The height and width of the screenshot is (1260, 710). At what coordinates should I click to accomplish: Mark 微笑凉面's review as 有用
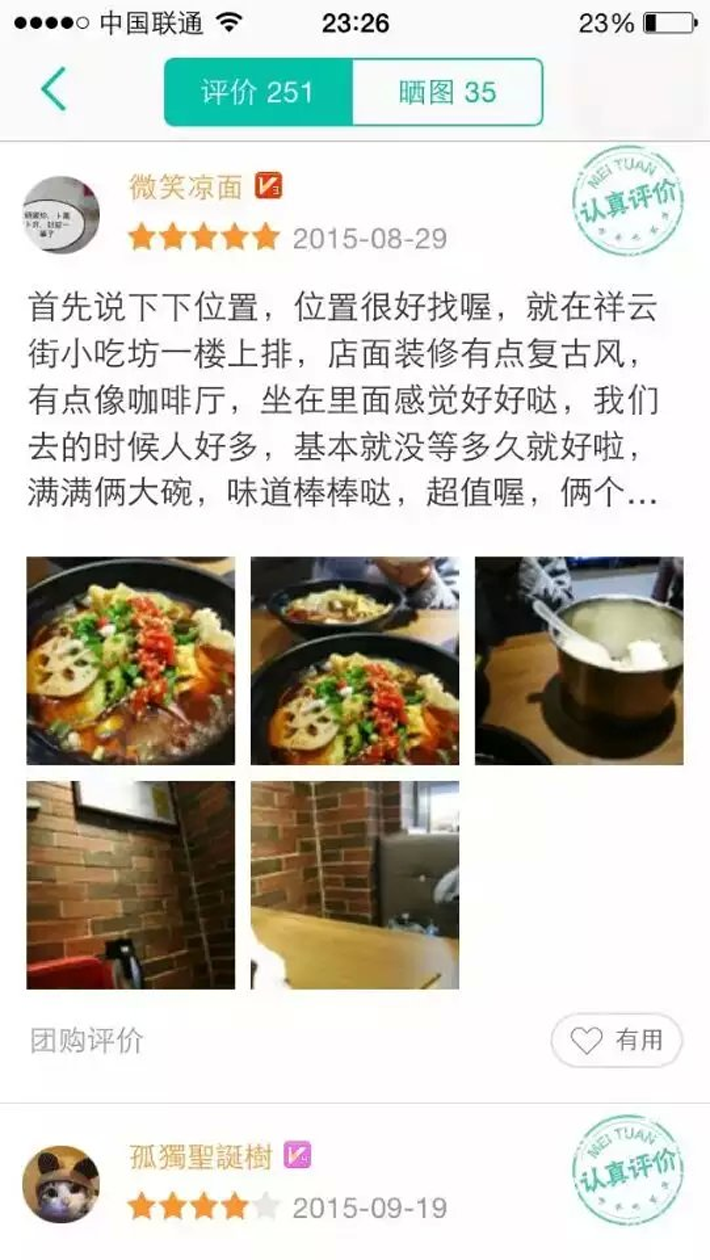616,1040
